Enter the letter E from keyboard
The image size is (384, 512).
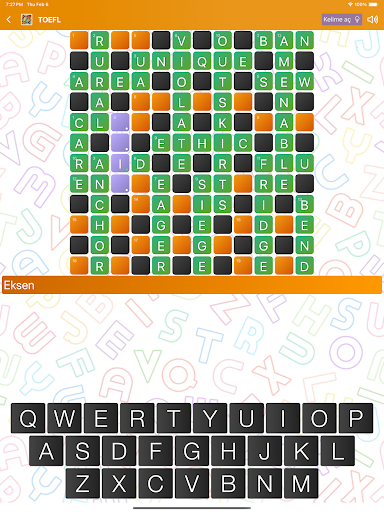point(101,418)
